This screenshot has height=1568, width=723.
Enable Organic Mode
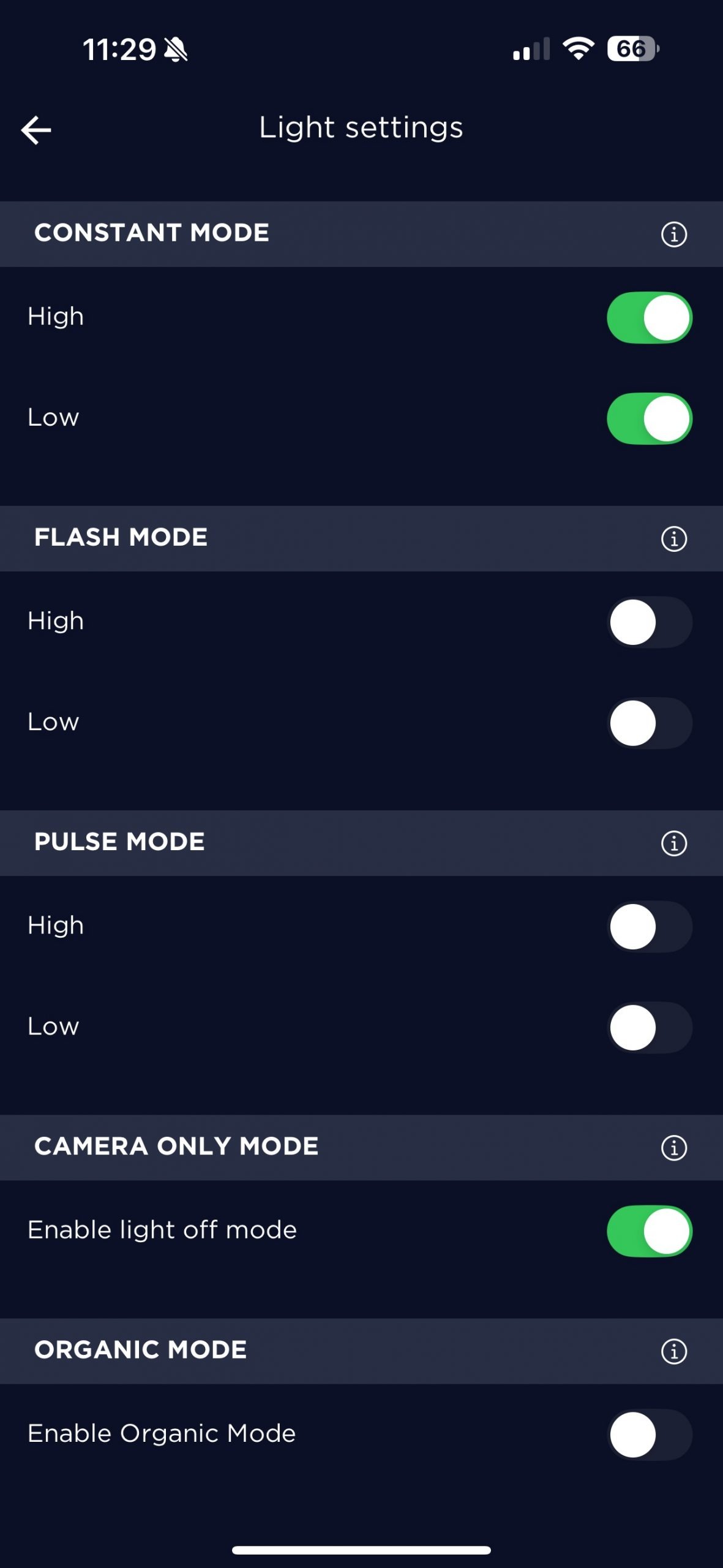[x=649, y=1434]
